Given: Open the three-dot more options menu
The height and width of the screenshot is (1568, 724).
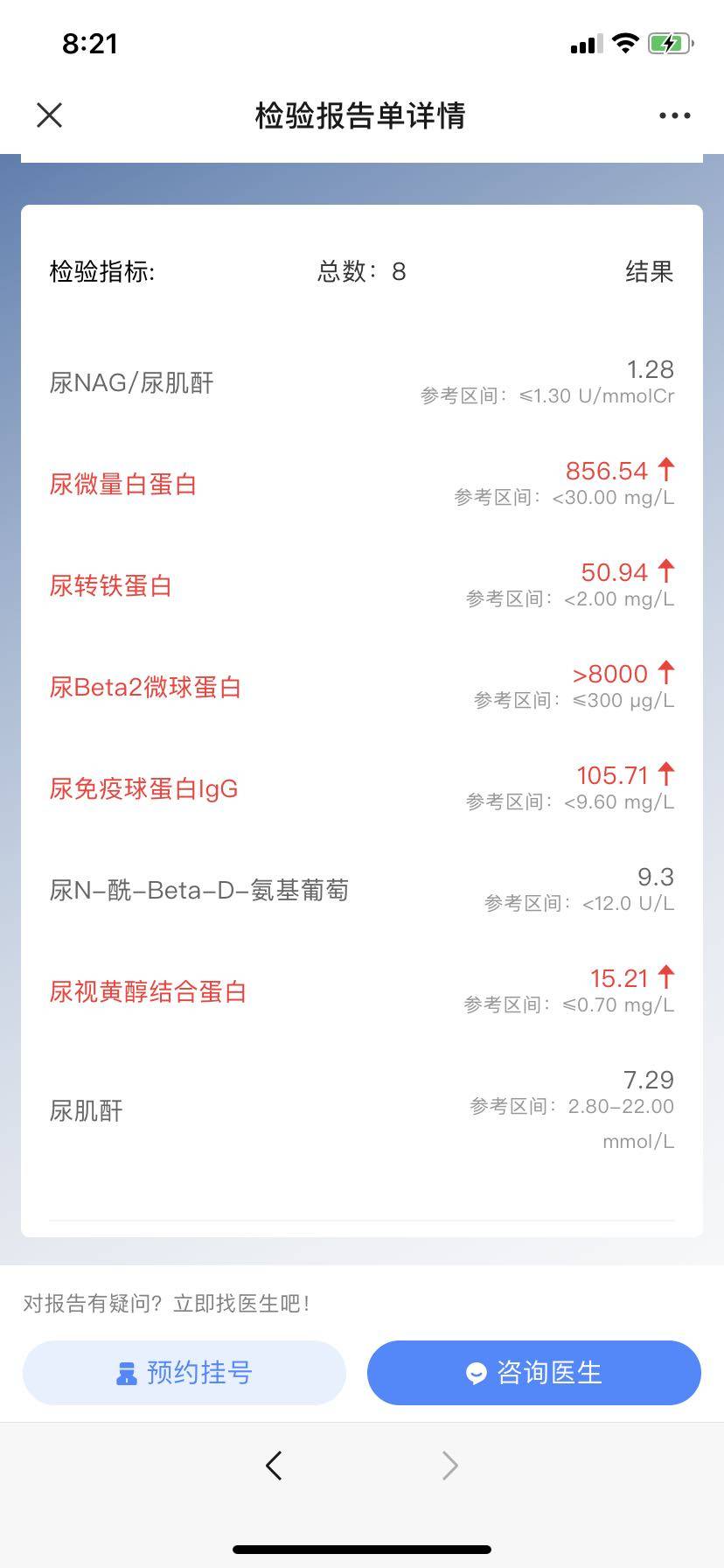Looking at the screenshot, I should click(674, 115).
